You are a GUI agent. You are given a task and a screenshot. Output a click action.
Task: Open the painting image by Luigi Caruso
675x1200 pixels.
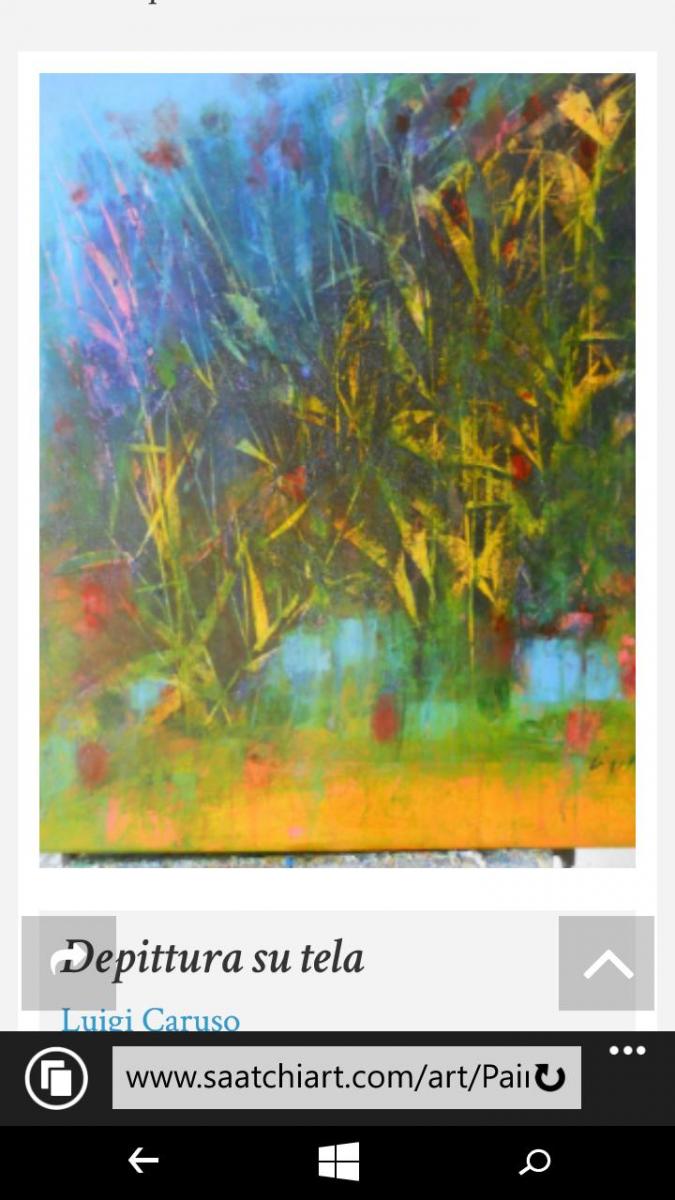tap(337, 470)
